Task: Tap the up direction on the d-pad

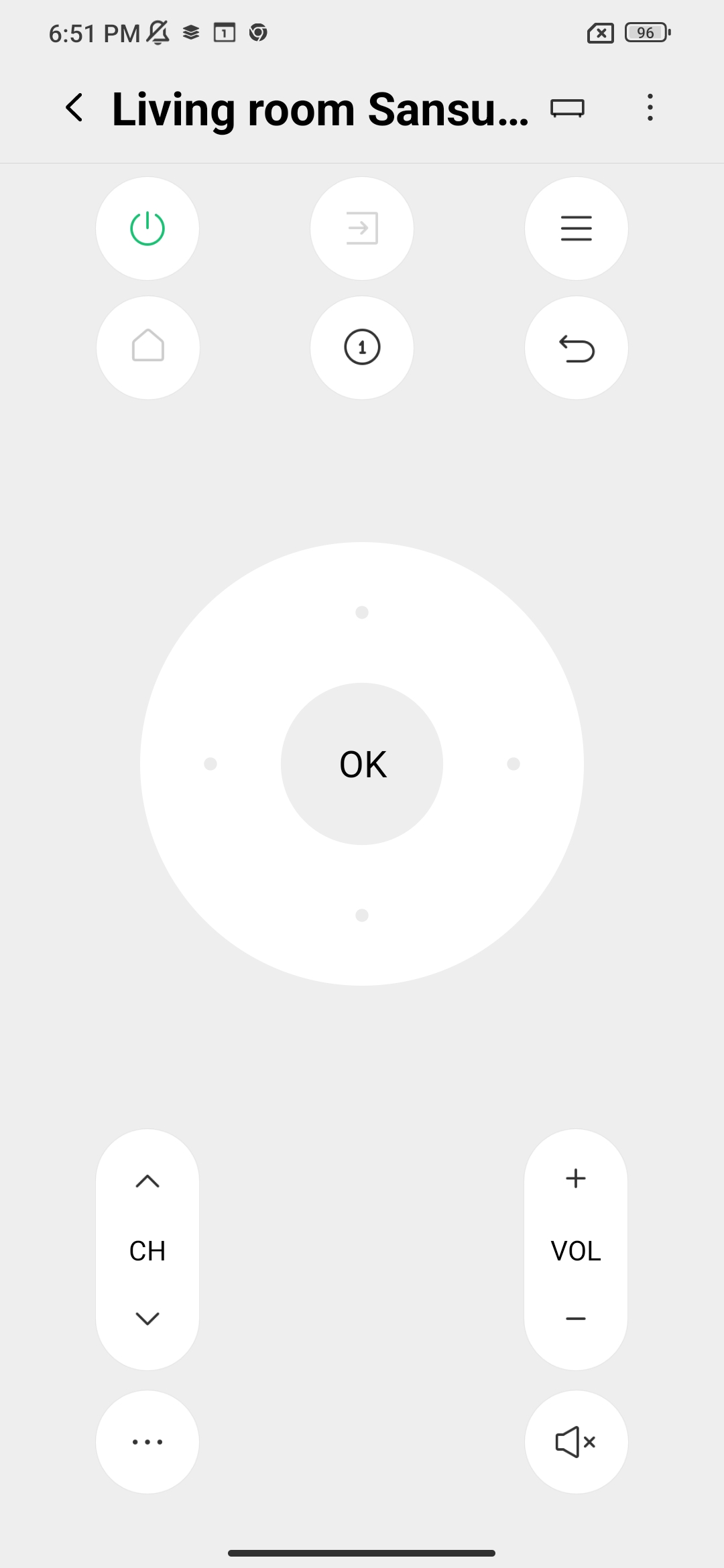Action: tap(362, 612)
